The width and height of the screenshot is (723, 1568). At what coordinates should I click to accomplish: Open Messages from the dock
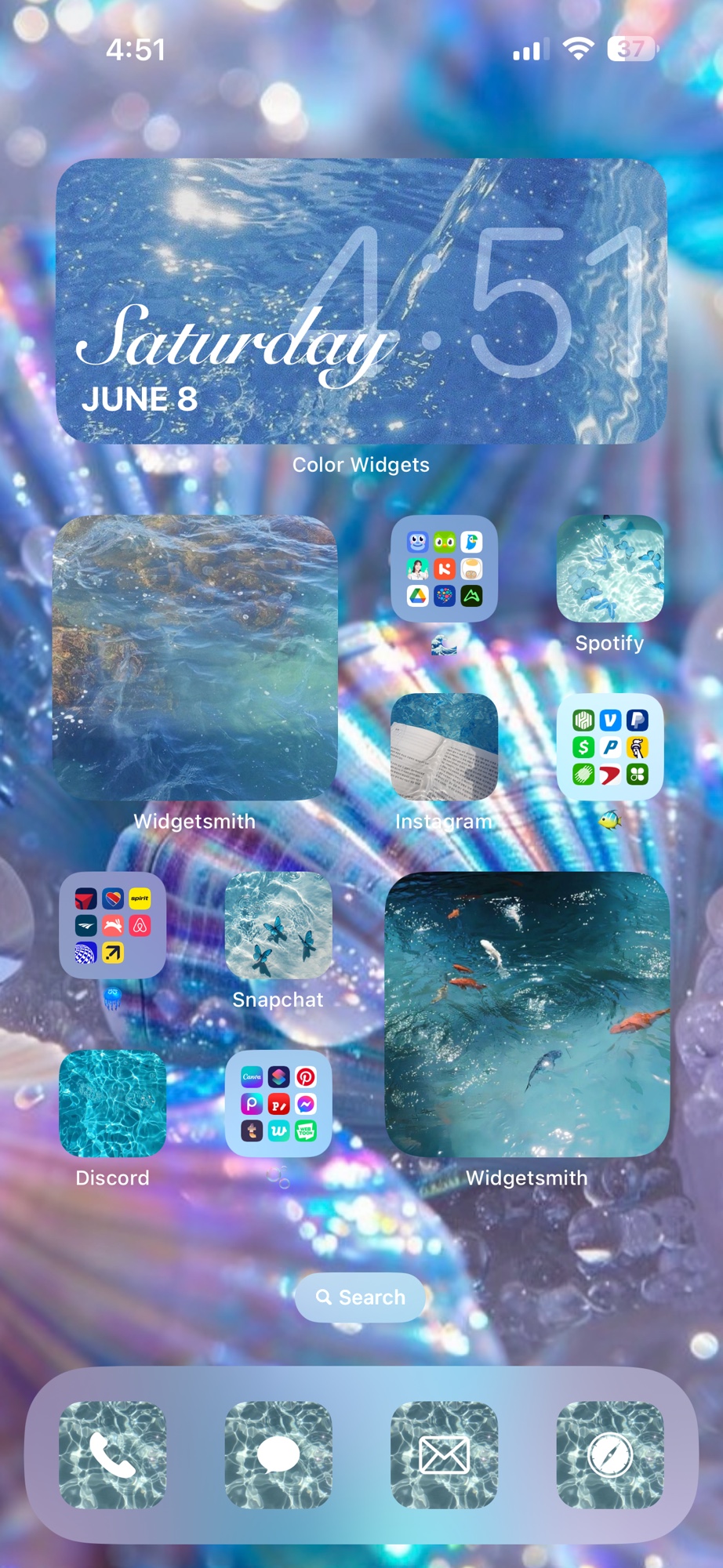(x=278, y=1455)
